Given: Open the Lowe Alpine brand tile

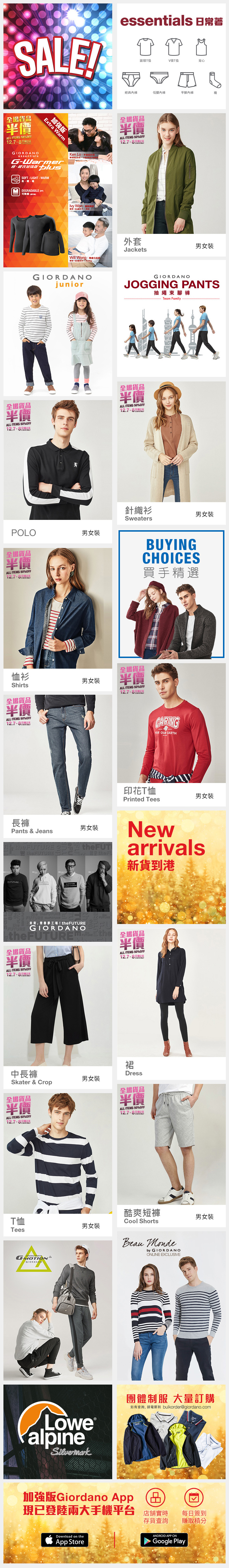Looking at the screenshot, I should click(58, 1430).
